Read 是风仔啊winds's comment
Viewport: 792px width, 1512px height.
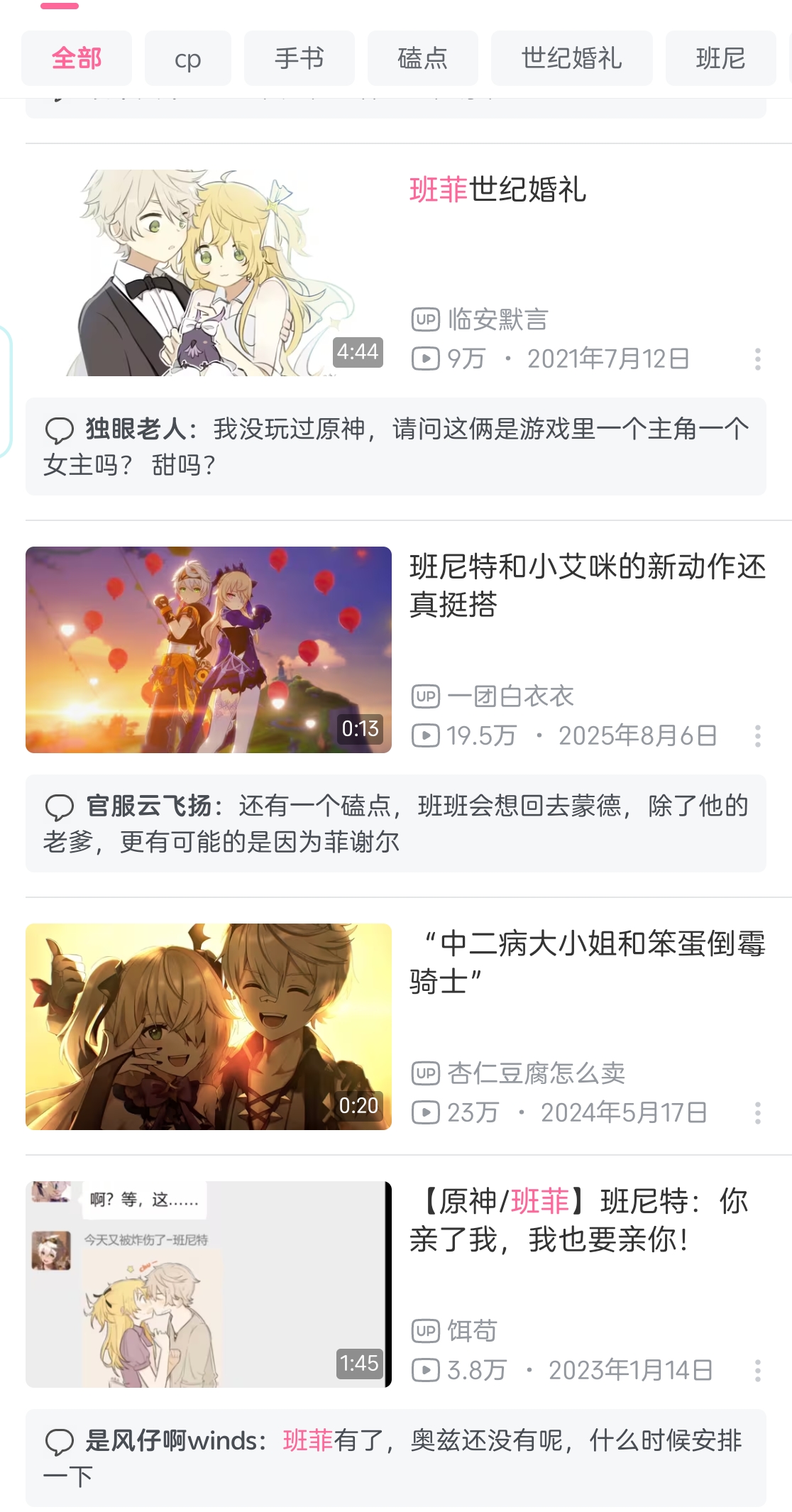click(x=396, y=1458)
